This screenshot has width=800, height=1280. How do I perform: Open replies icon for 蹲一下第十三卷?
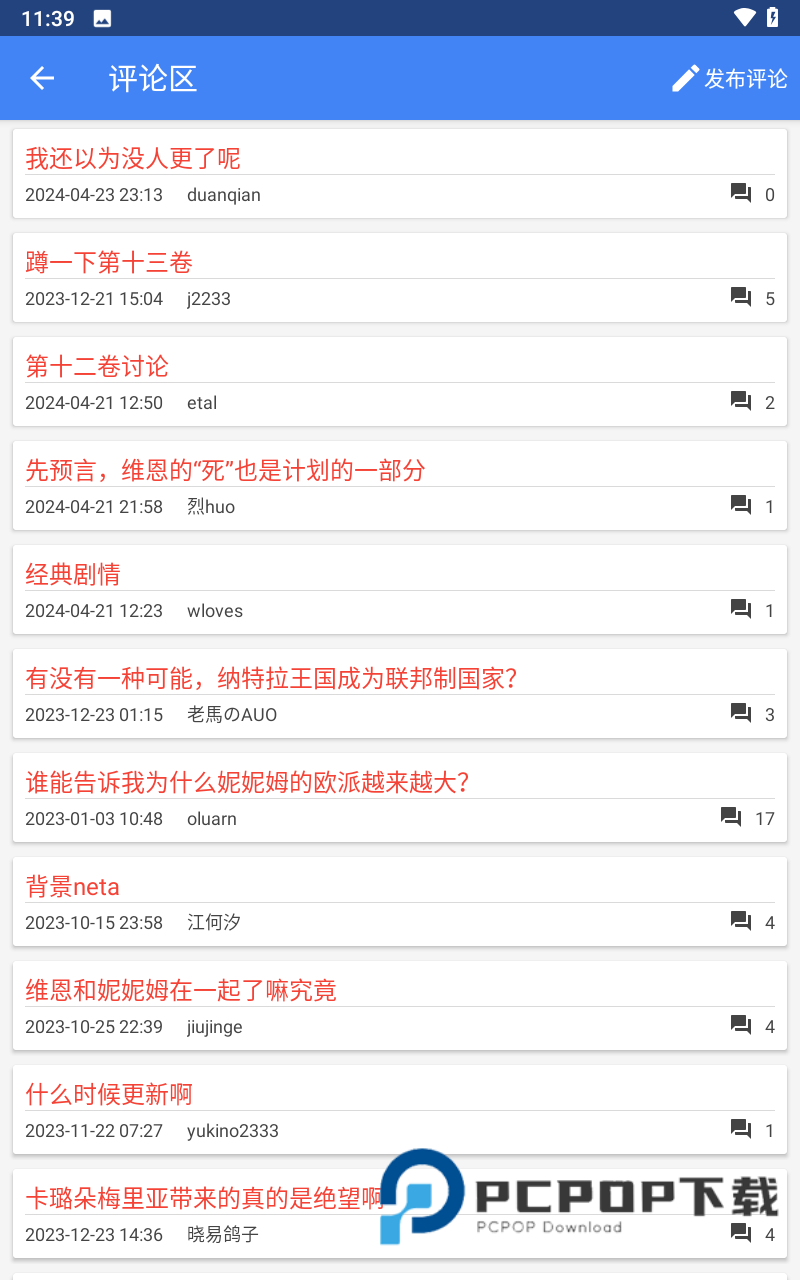pyautogui.click(x=740, y=297)
